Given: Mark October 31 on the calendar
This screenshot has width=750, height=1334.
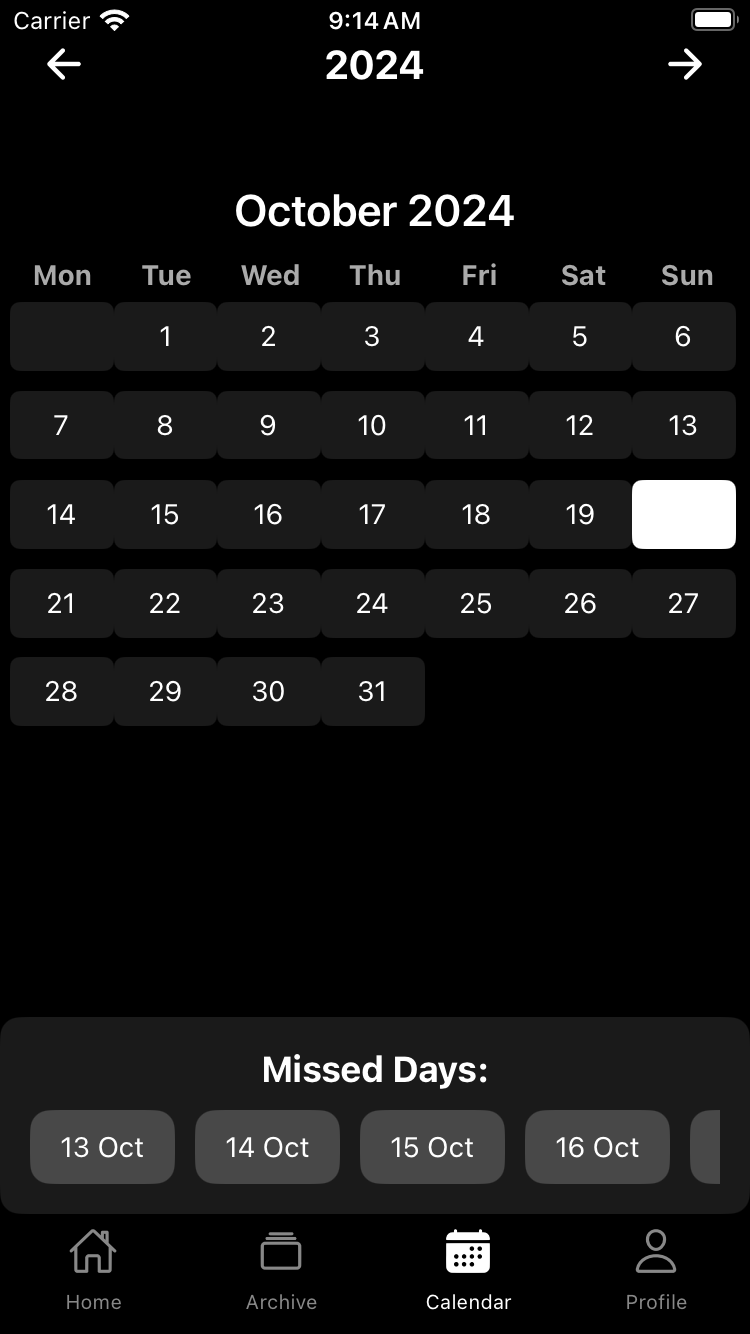Looking at the screenshot, I should tap(372, 691).
